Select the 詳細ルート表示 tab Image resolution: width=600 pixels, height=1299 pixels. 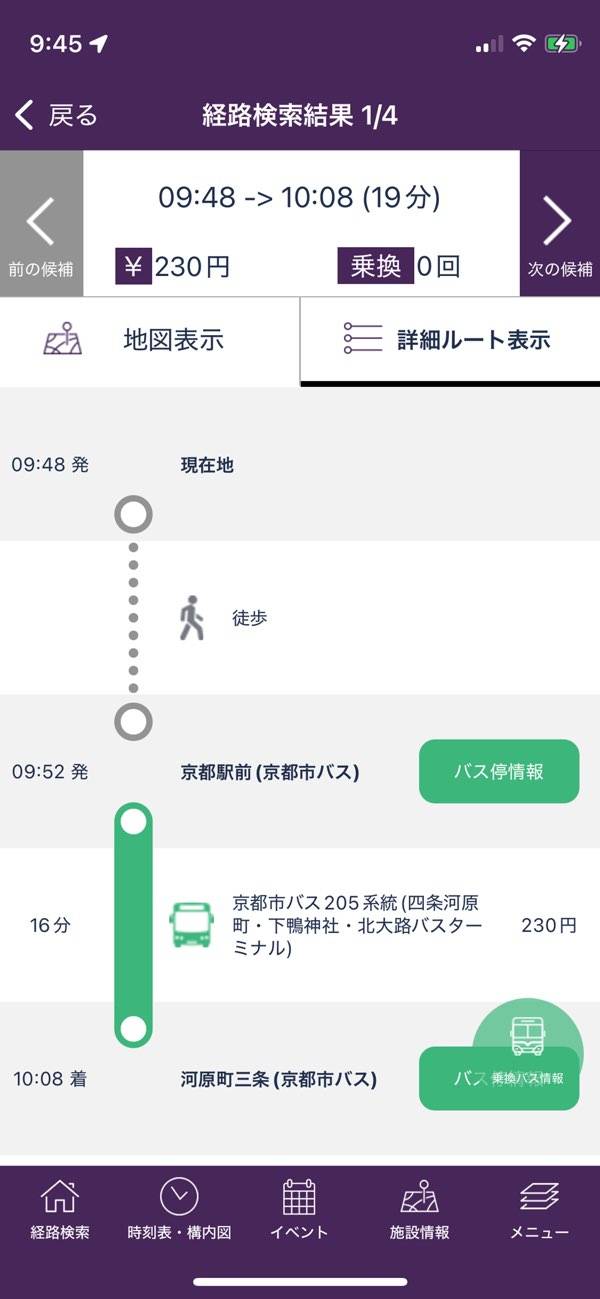[450, 340]
